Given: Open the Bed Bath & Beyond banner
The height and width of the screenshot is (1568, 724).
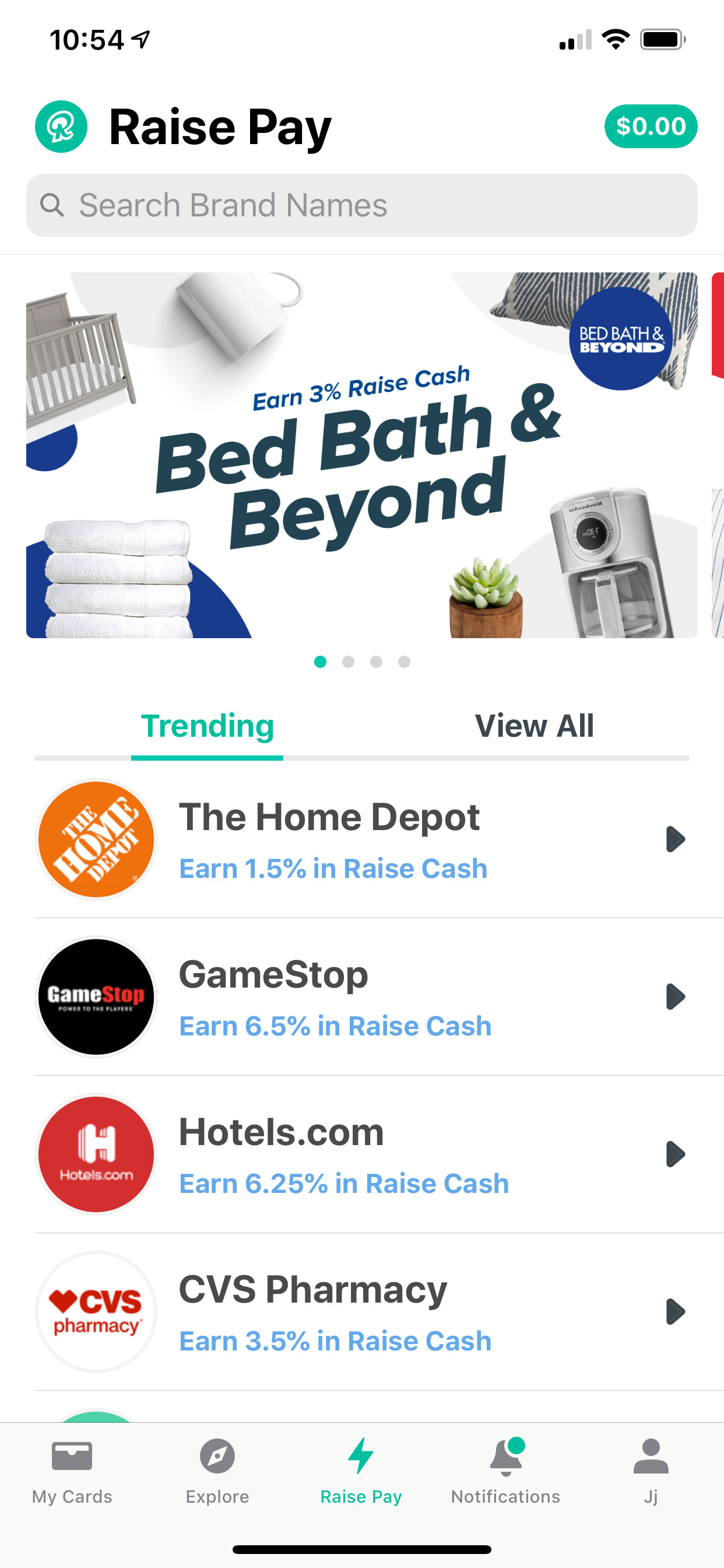Looking at the screenshot, I should click(x=361, y=456).
